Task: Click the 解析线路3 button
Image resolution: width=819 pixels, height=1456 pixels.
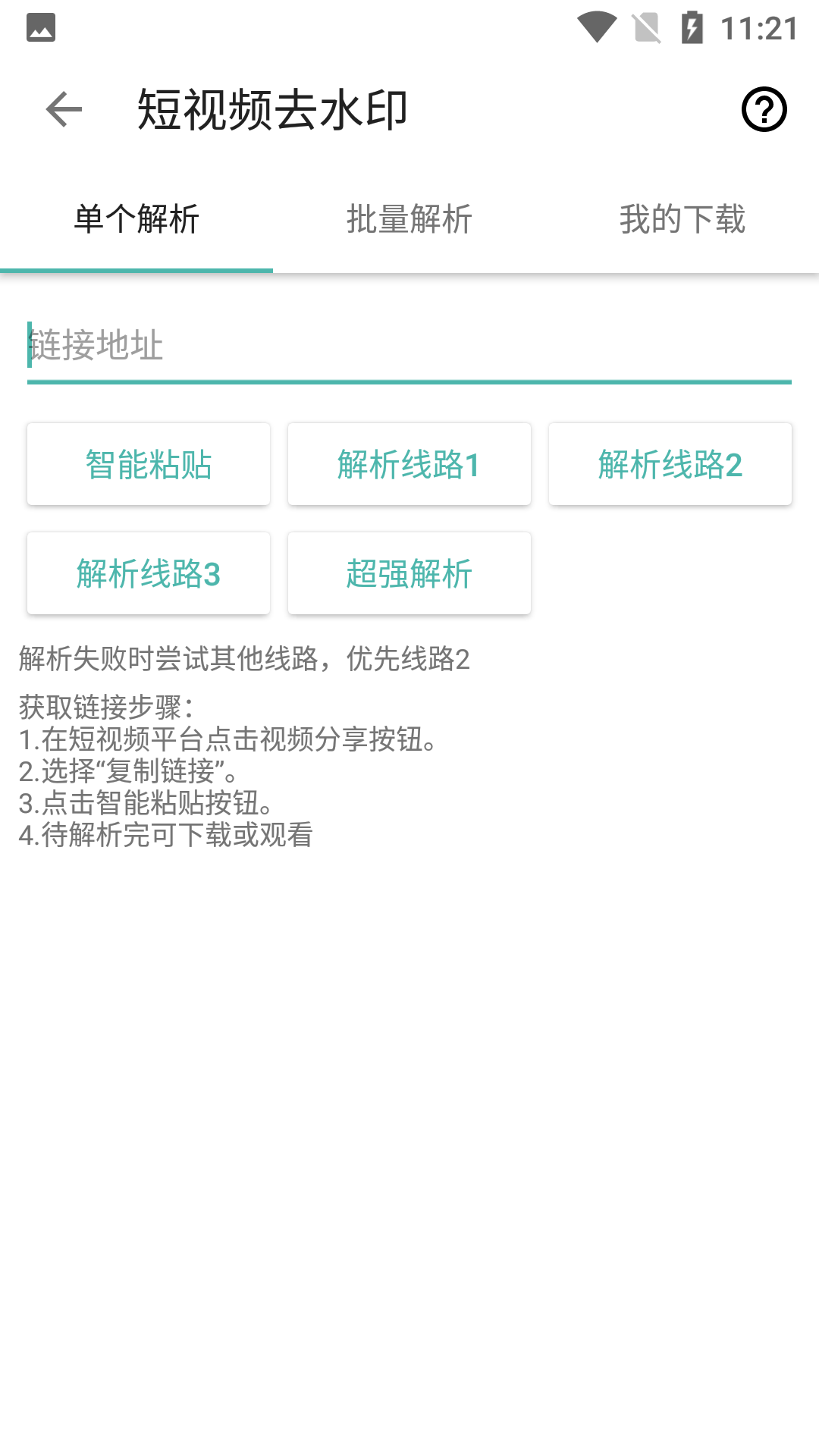Action: 148,573
